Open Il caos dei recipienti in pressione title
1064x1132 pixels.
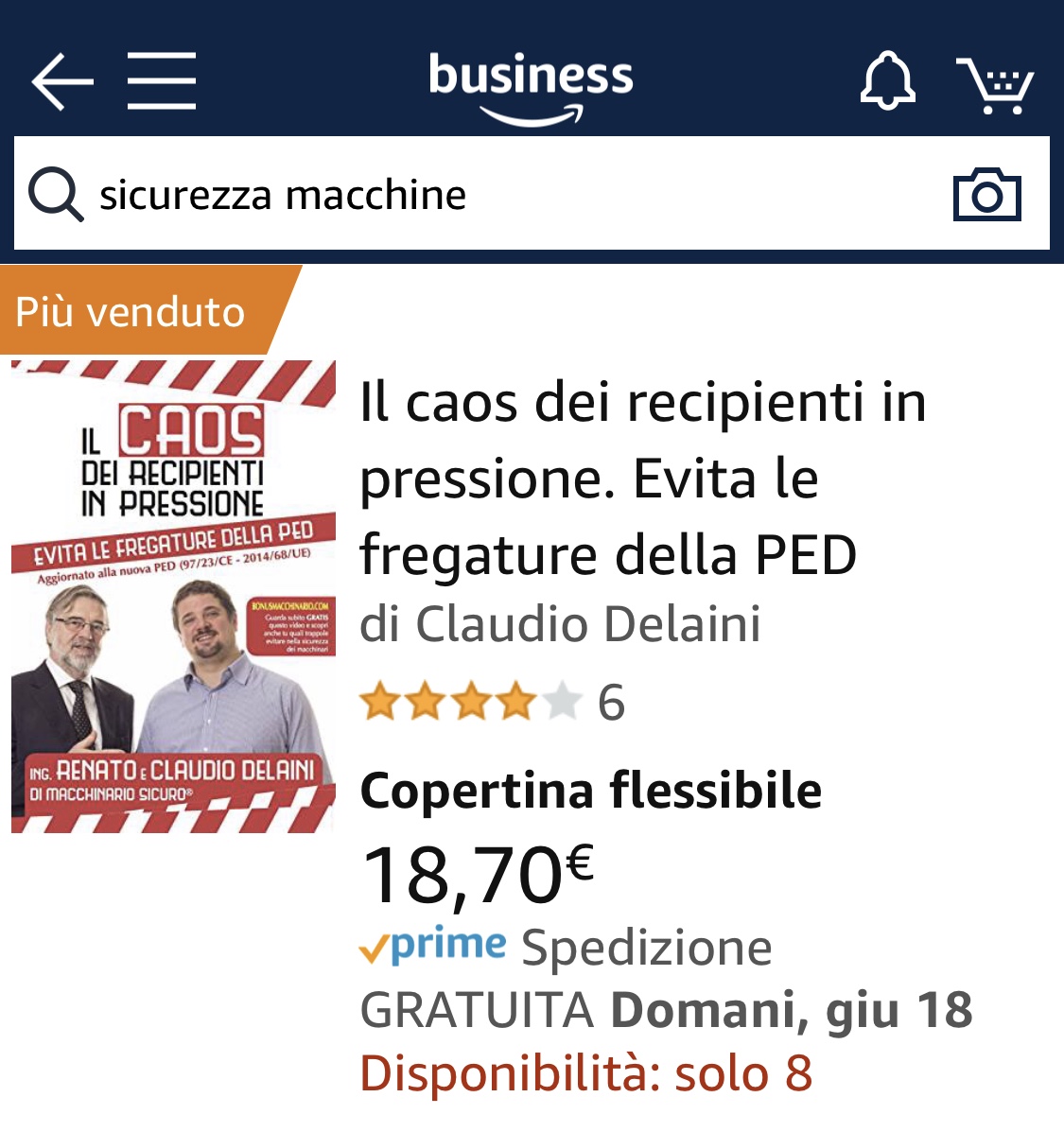click(641, 479)
